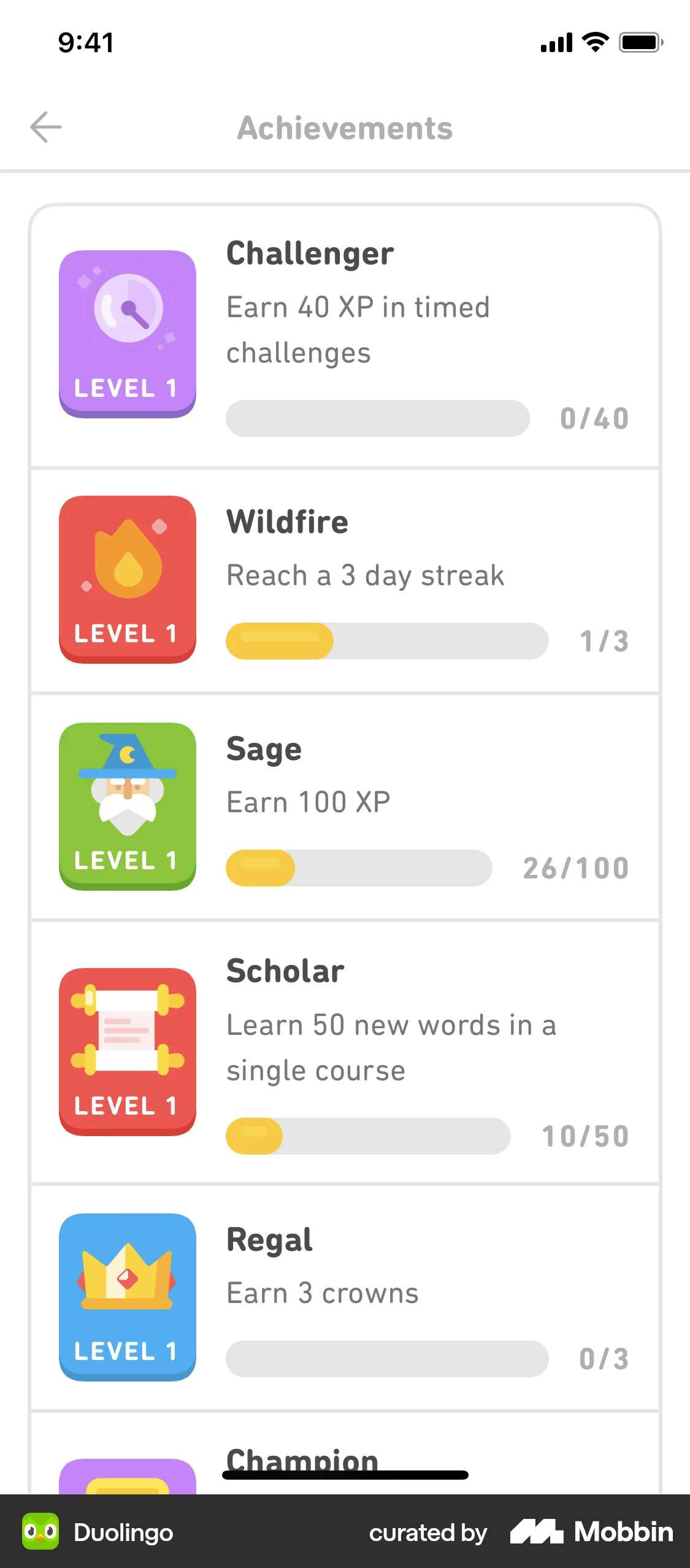The image size is (690, 1568).
Task: Select the Wildfire achievement entry
Action: click(x=345, y=578)
